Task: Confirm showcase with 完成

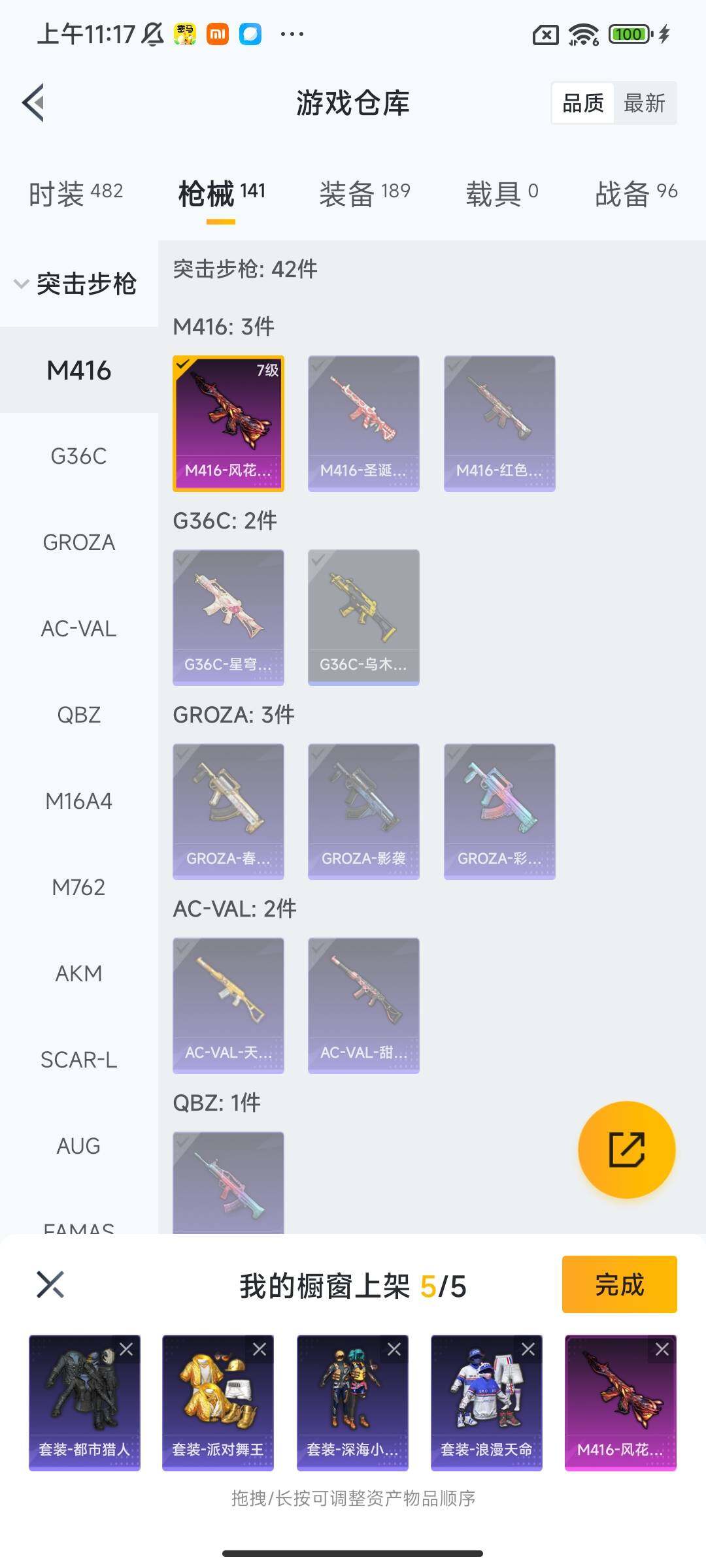Action: point(619,1284)
